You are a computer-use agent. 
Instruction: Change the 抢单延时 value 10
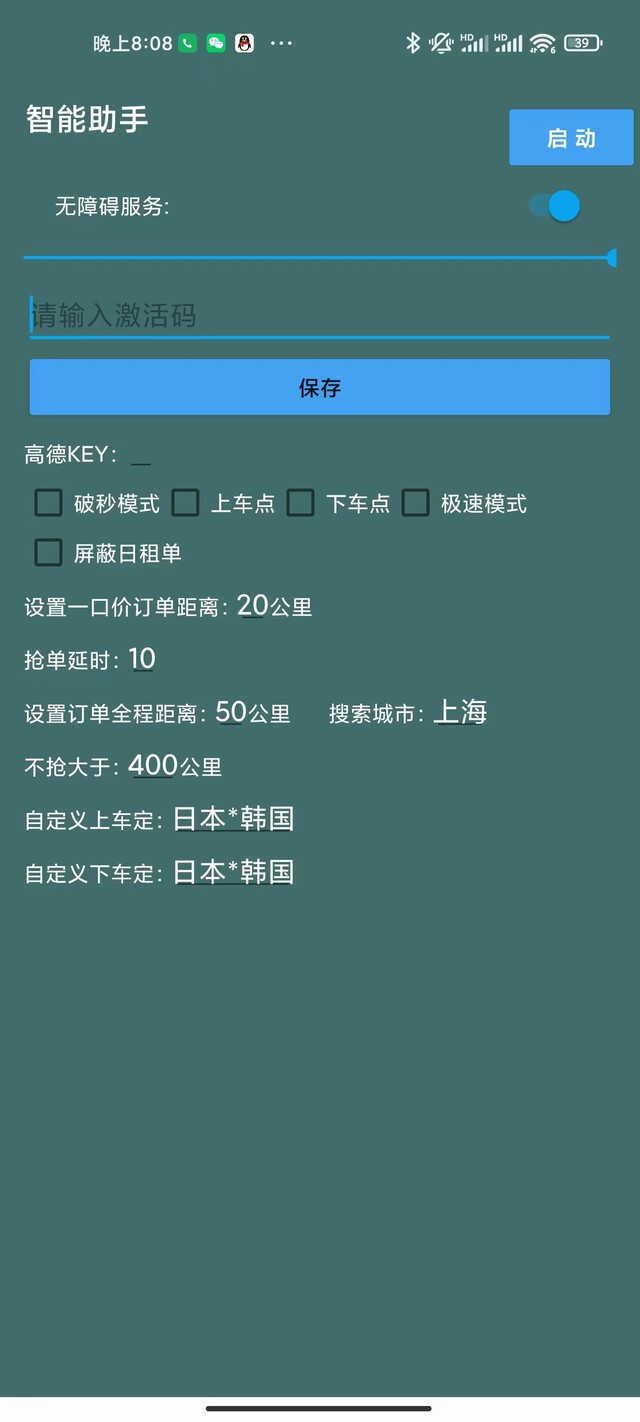coord(142,659)
